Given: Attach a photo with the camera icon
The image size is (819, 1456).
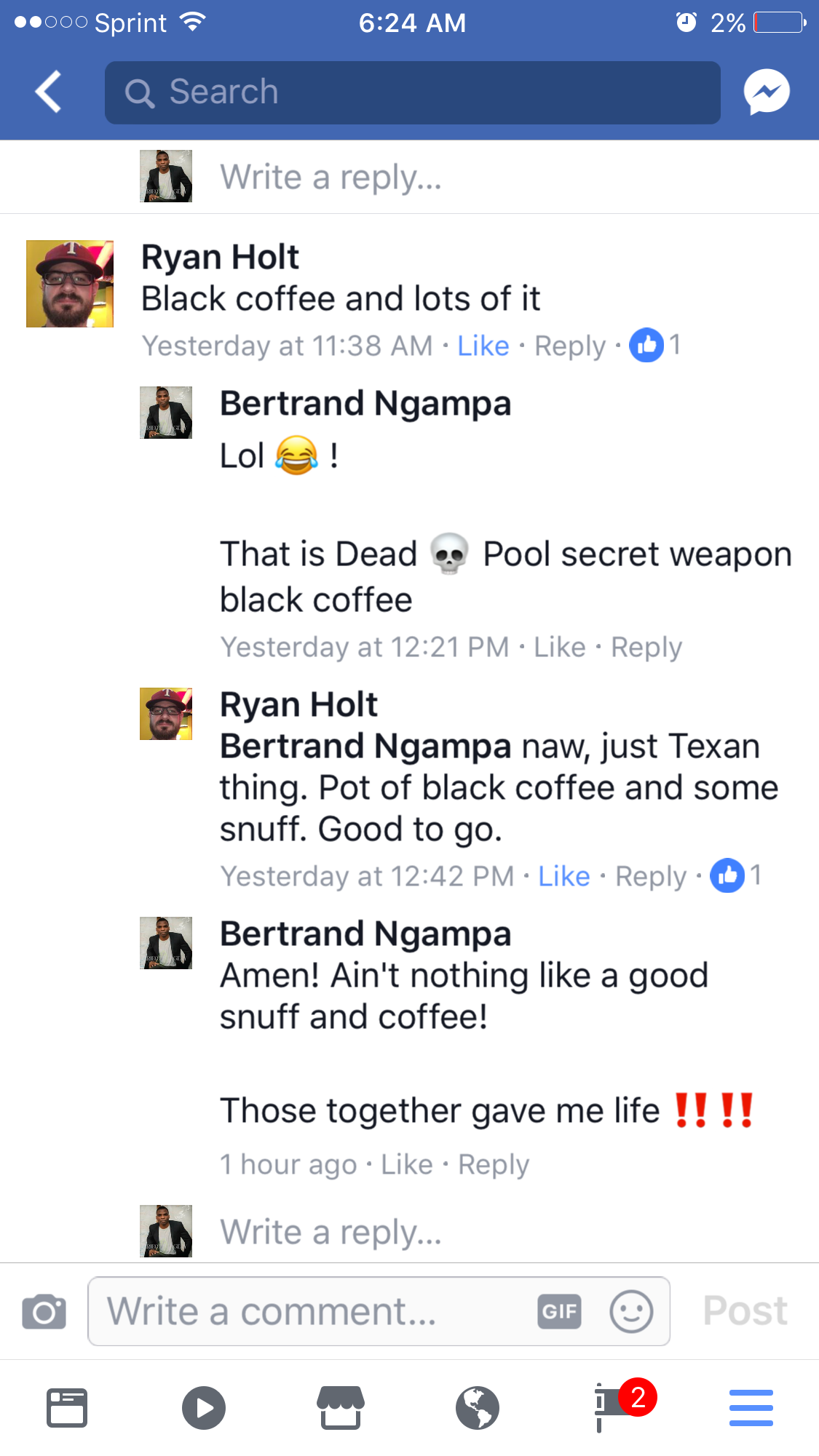Looking at the screenshot, I should [x=44, y=1311].
